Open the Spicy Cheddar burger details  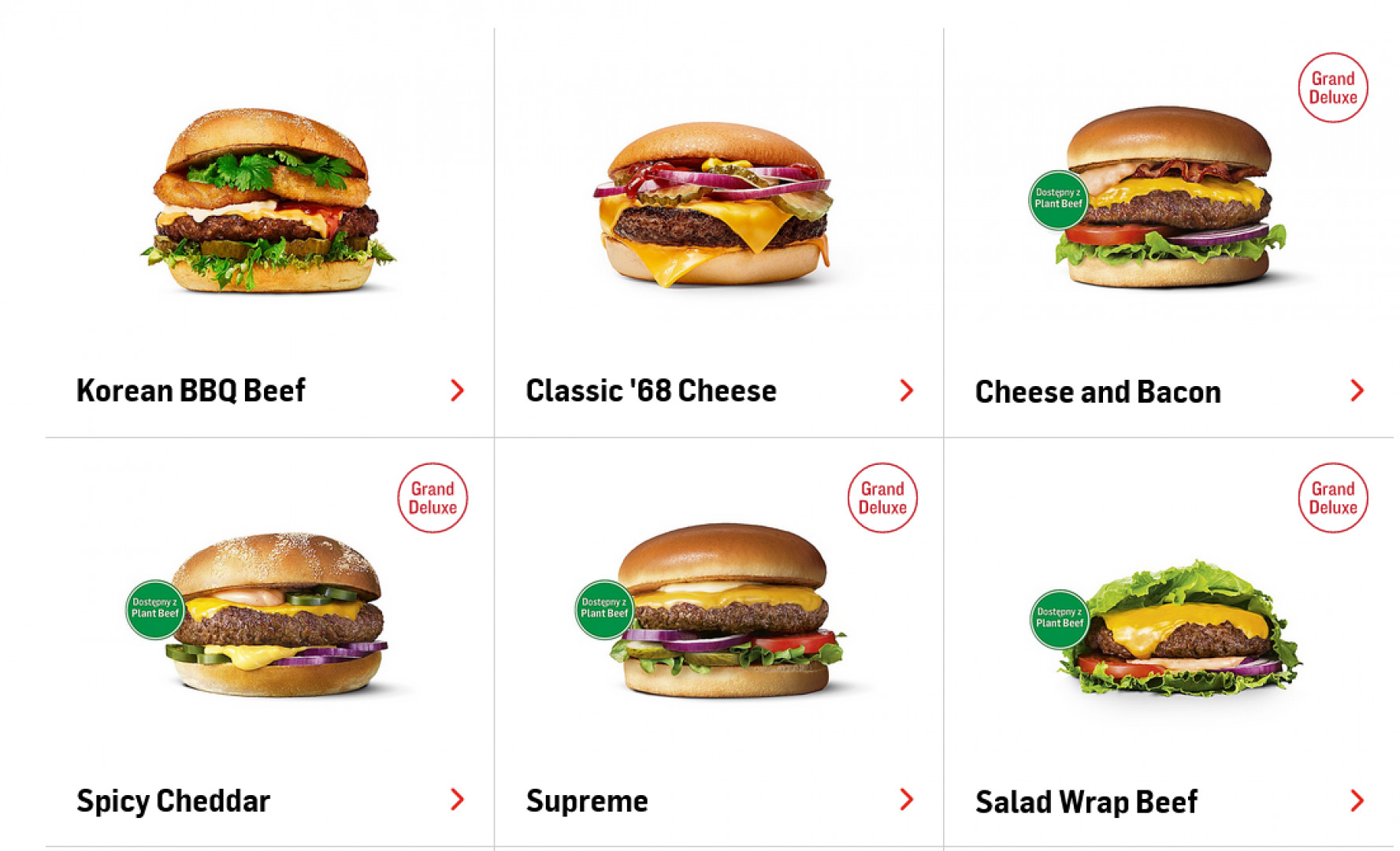coord(173,801)
